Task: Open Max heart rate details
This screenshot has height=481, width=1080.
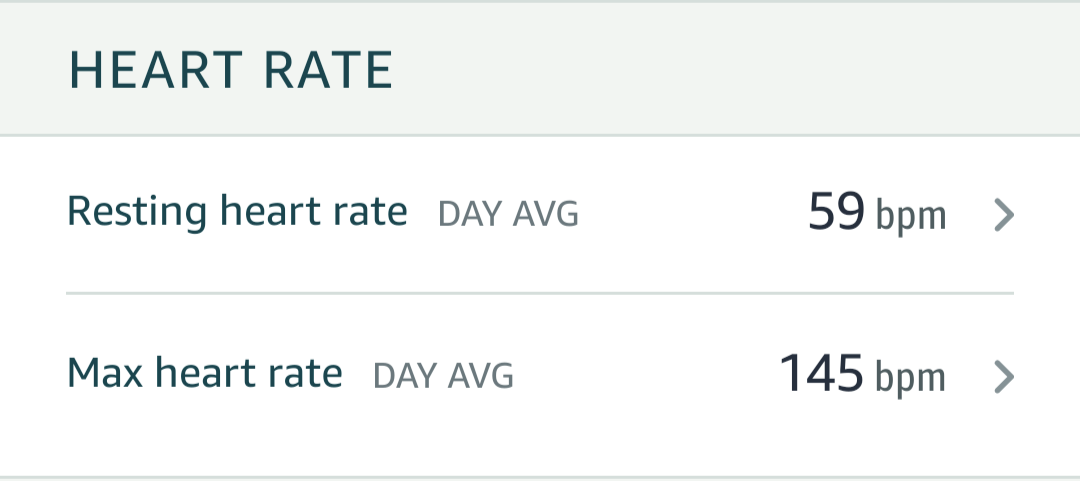Action: click(x=540, y=376)
